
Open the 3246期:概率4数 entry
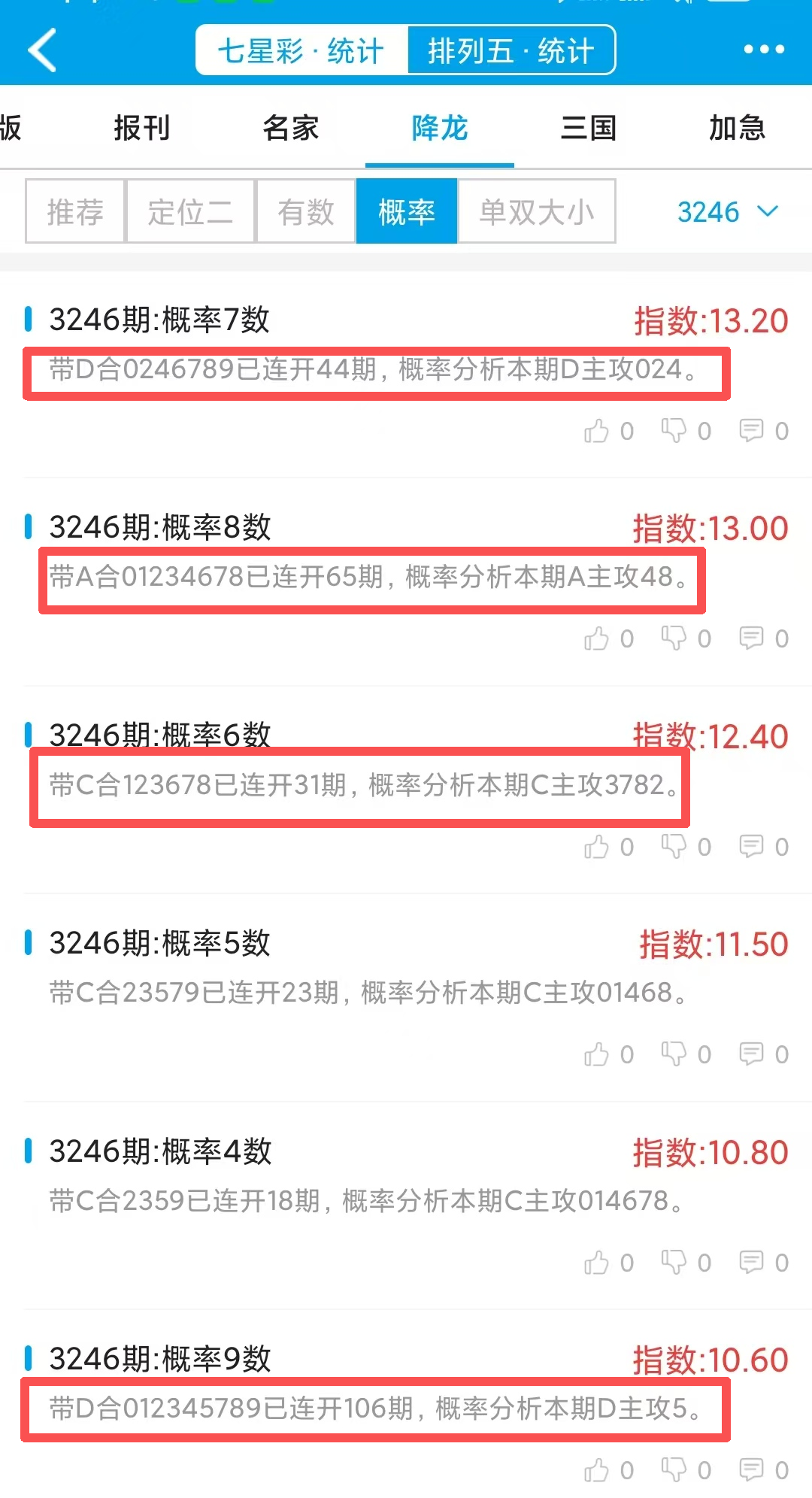click(160, 1151)
